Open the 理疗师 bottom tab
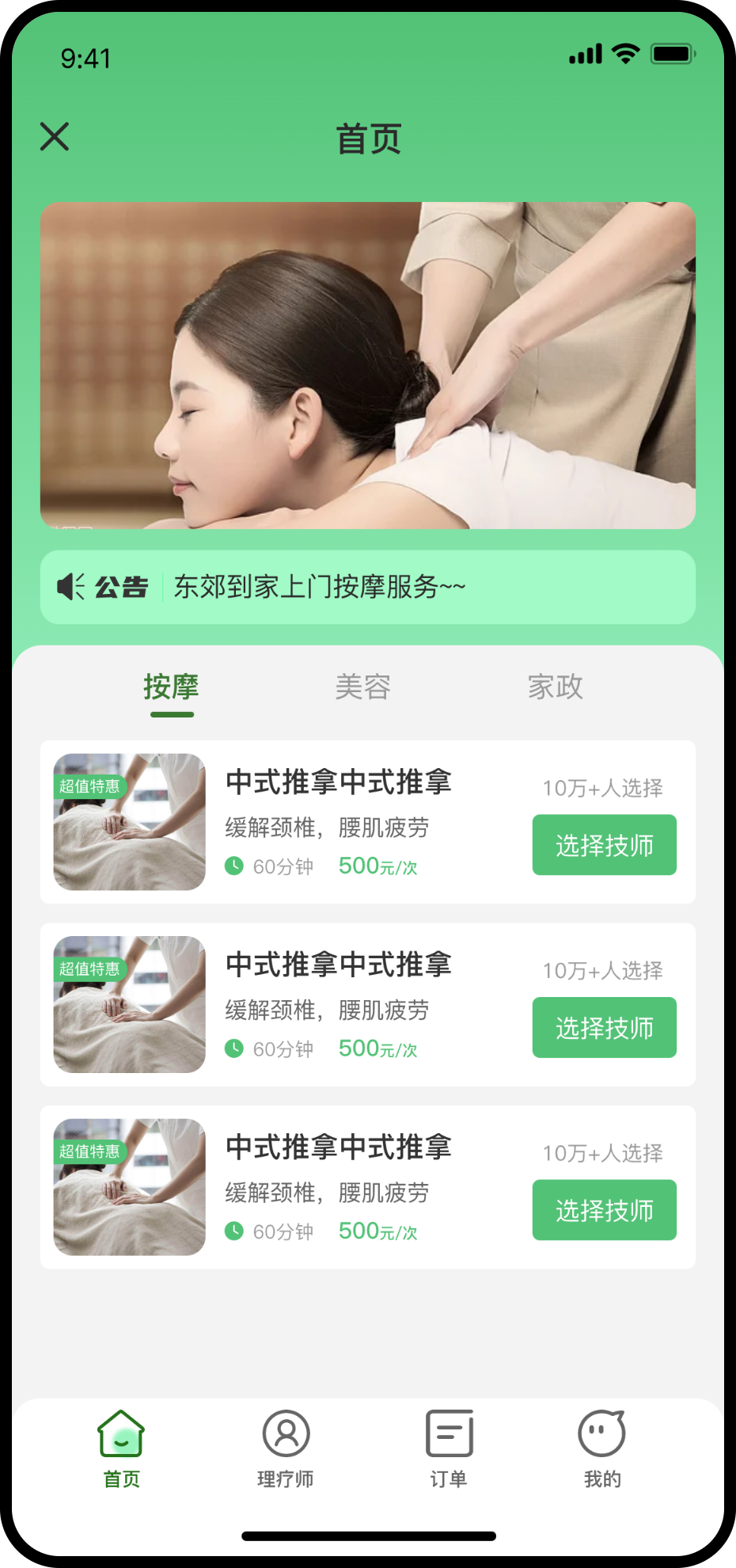The height and width of the screenshot is (1568, 736). [286, 1448]
